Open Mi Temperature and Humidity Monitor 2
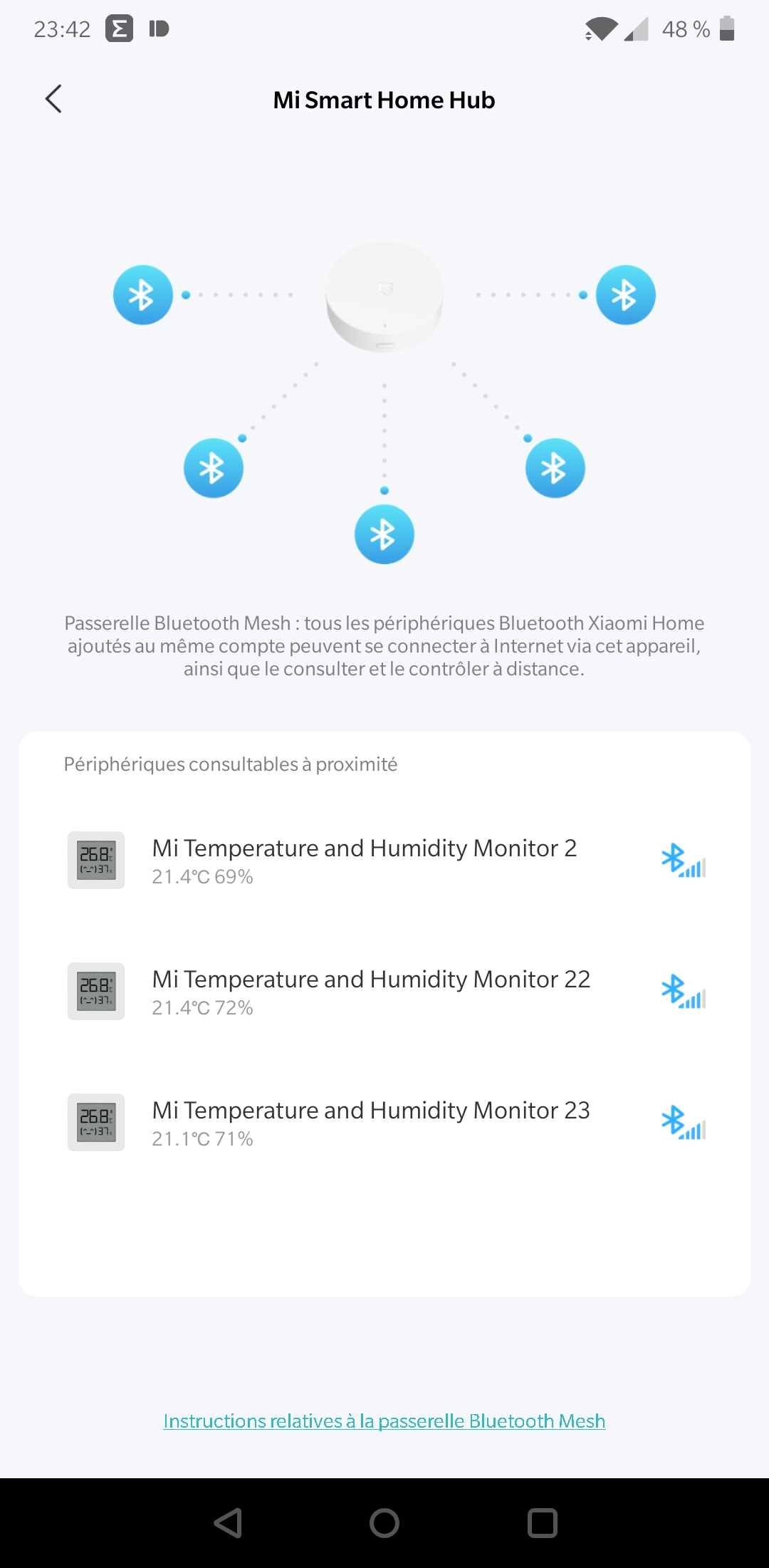 coord(384,860)
